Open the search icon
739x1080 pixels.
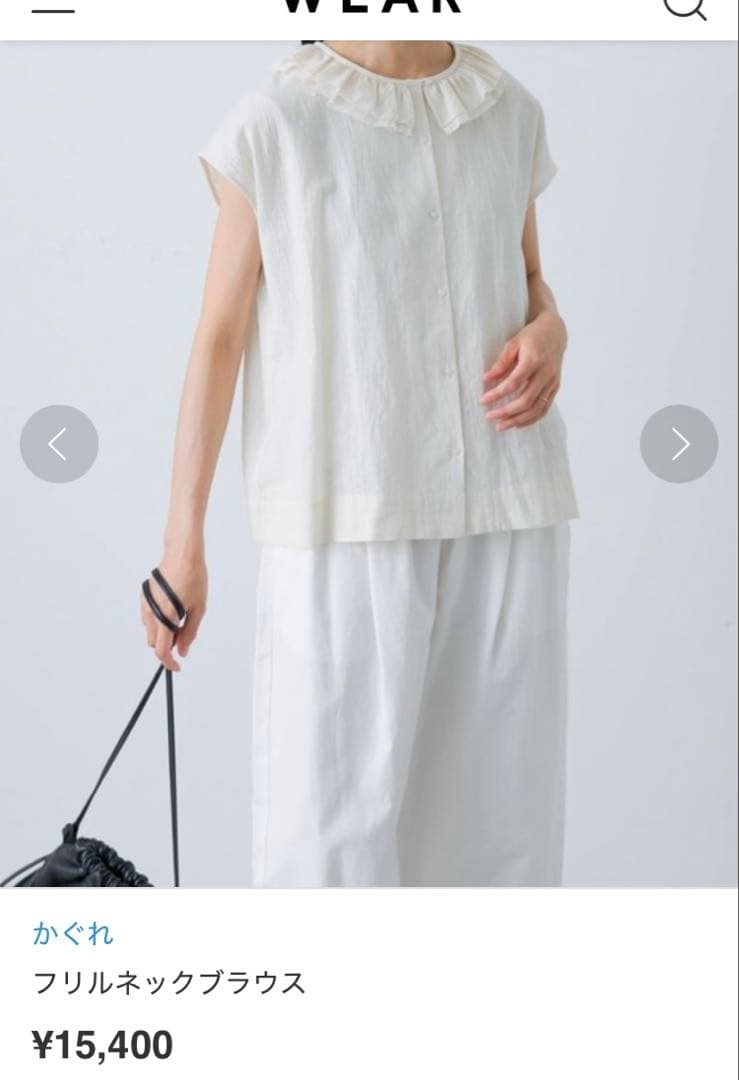tap(685, 8)
